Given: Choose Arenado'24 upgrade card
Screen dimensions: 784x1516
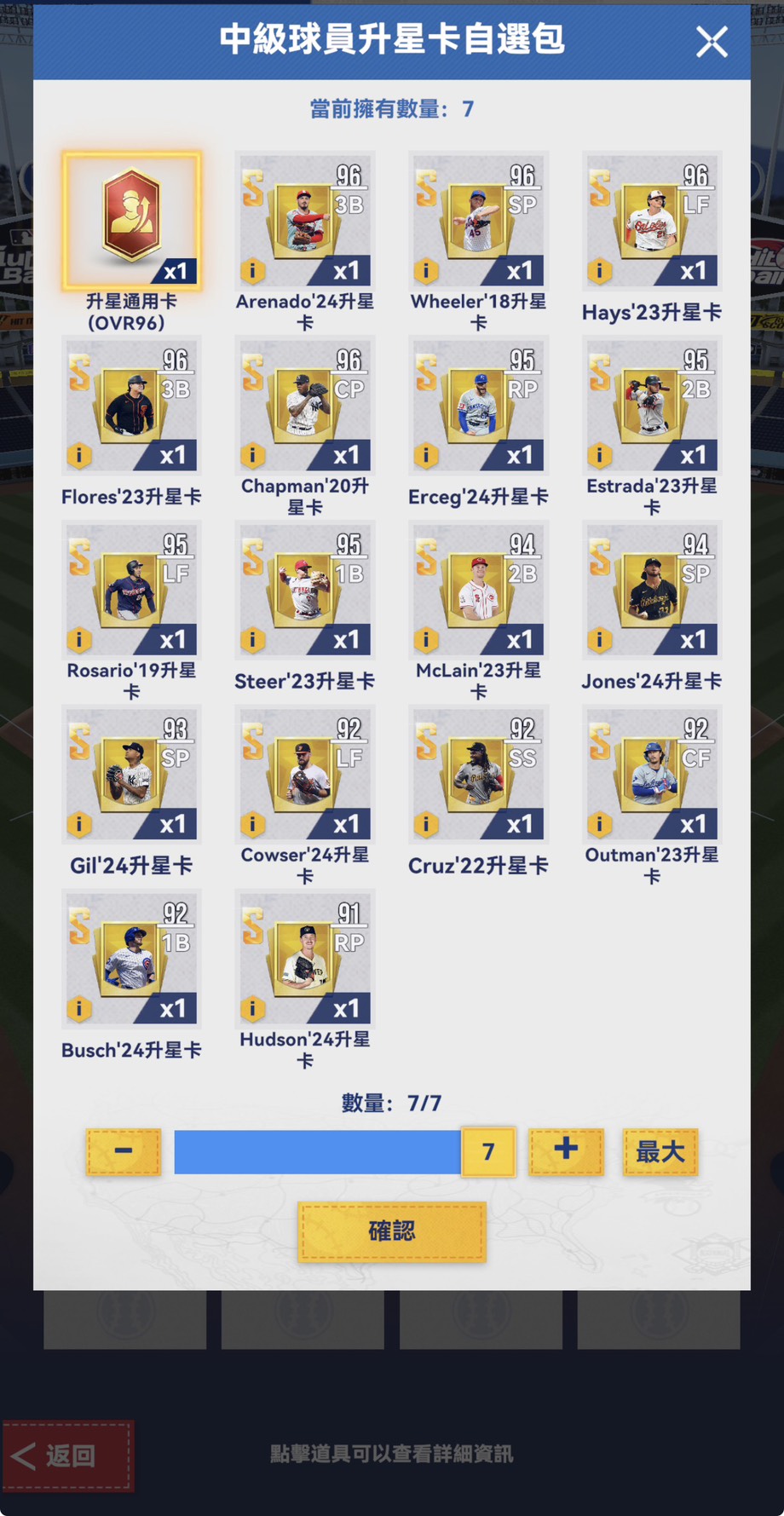Looking at the screenshot, I should pos(304,221).
